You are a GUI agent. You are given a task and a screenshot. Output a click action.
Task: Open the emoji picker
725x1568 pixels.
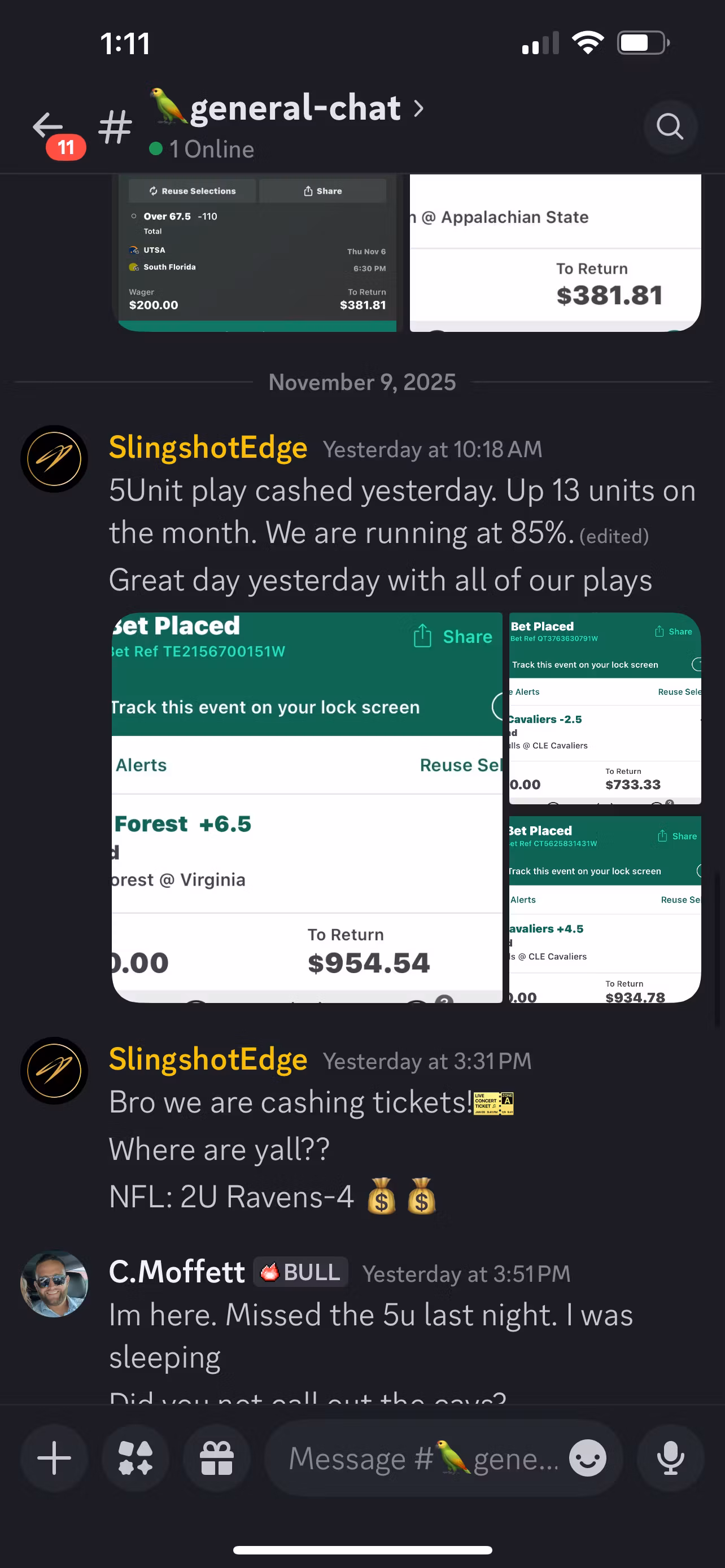pyautogui.click(x=587, y=1458)
